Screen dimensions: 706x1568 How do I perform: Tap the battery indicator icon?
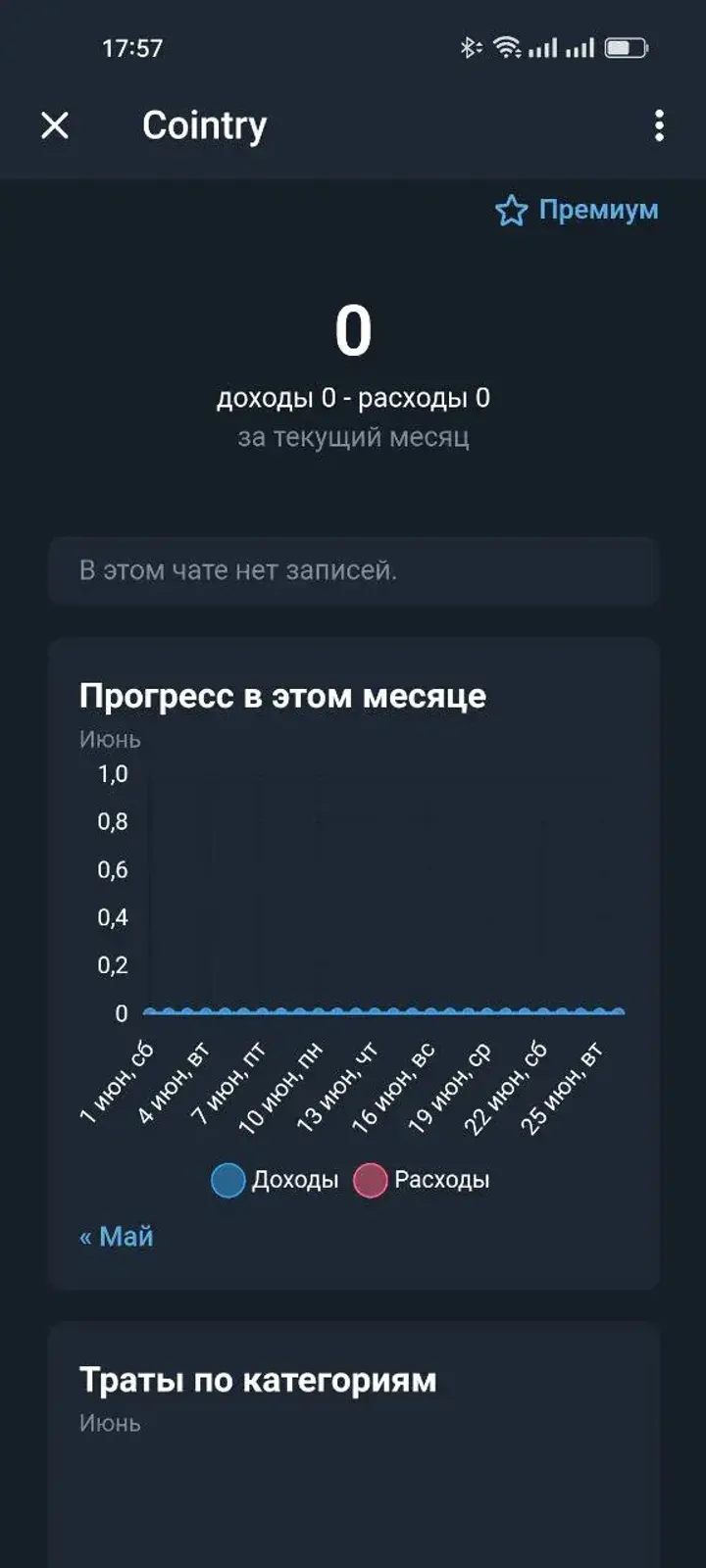pyautogui.click(x=626, y=46)
